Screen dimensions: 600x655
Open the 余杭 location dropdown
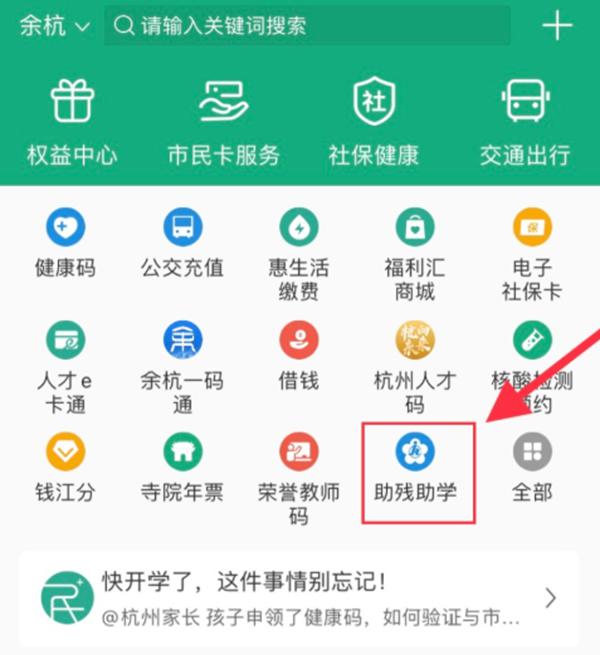(53, 26)
